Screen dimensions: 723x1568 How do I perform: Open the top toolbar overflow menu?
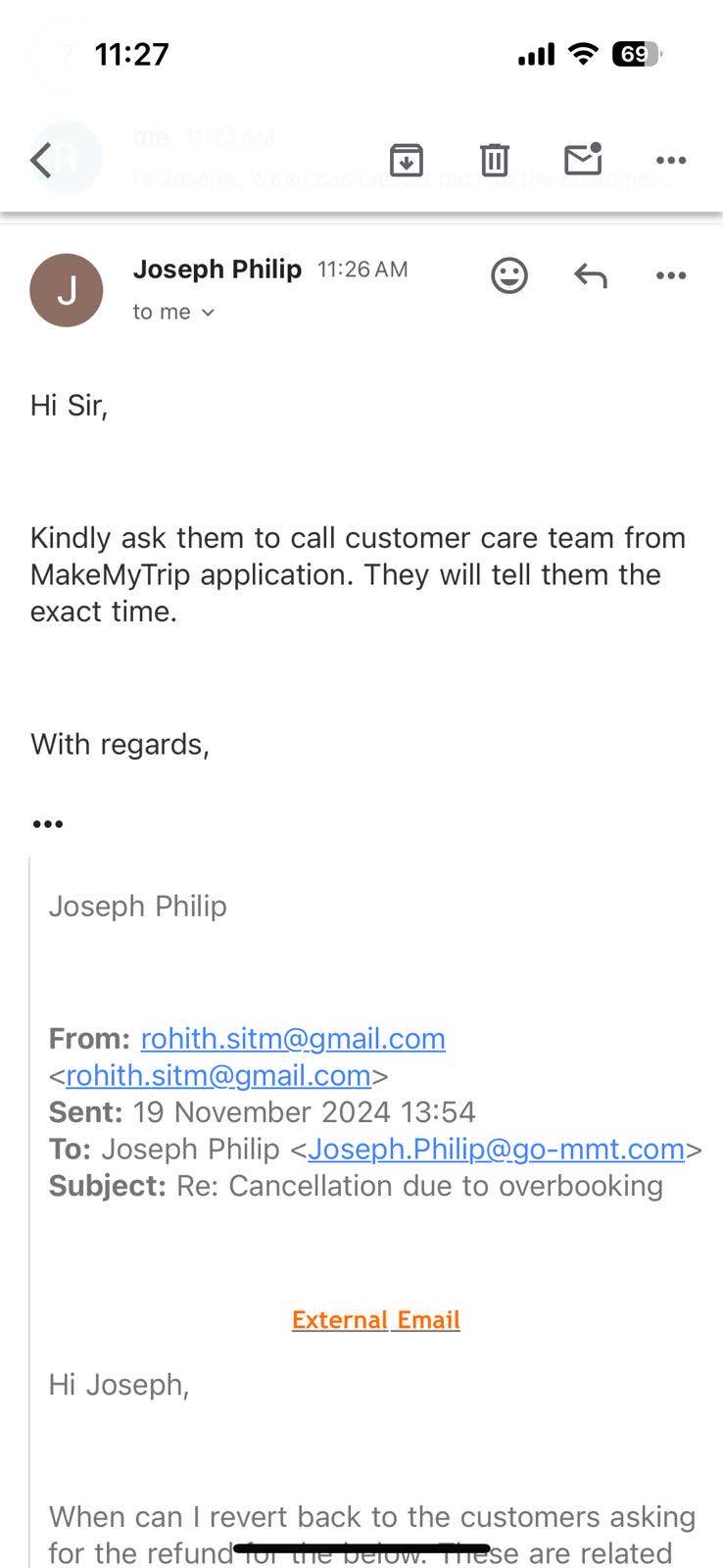[671, 160]
